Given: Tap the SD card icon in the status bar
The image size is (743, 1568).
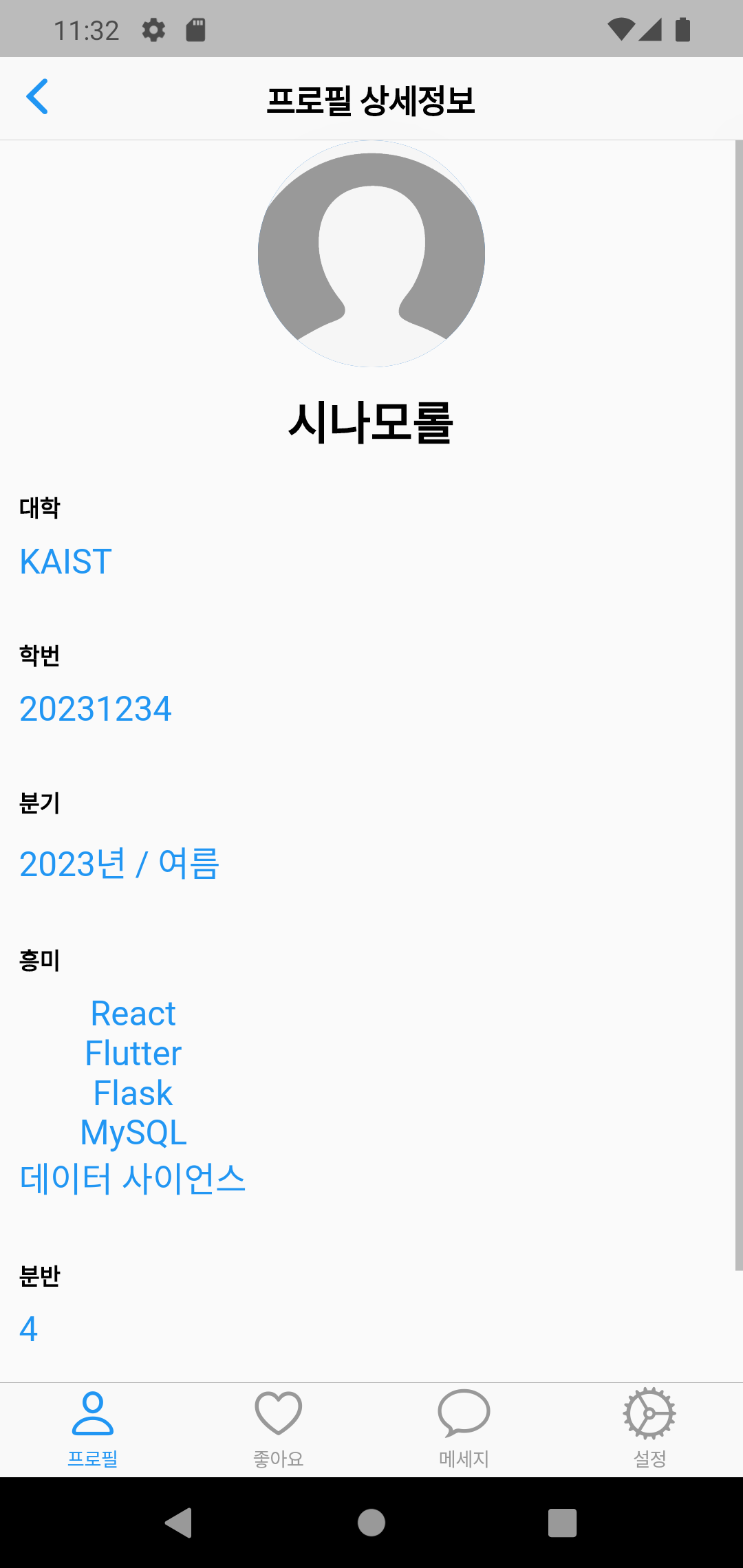Looking at the screenshot, I should point(196,29).
